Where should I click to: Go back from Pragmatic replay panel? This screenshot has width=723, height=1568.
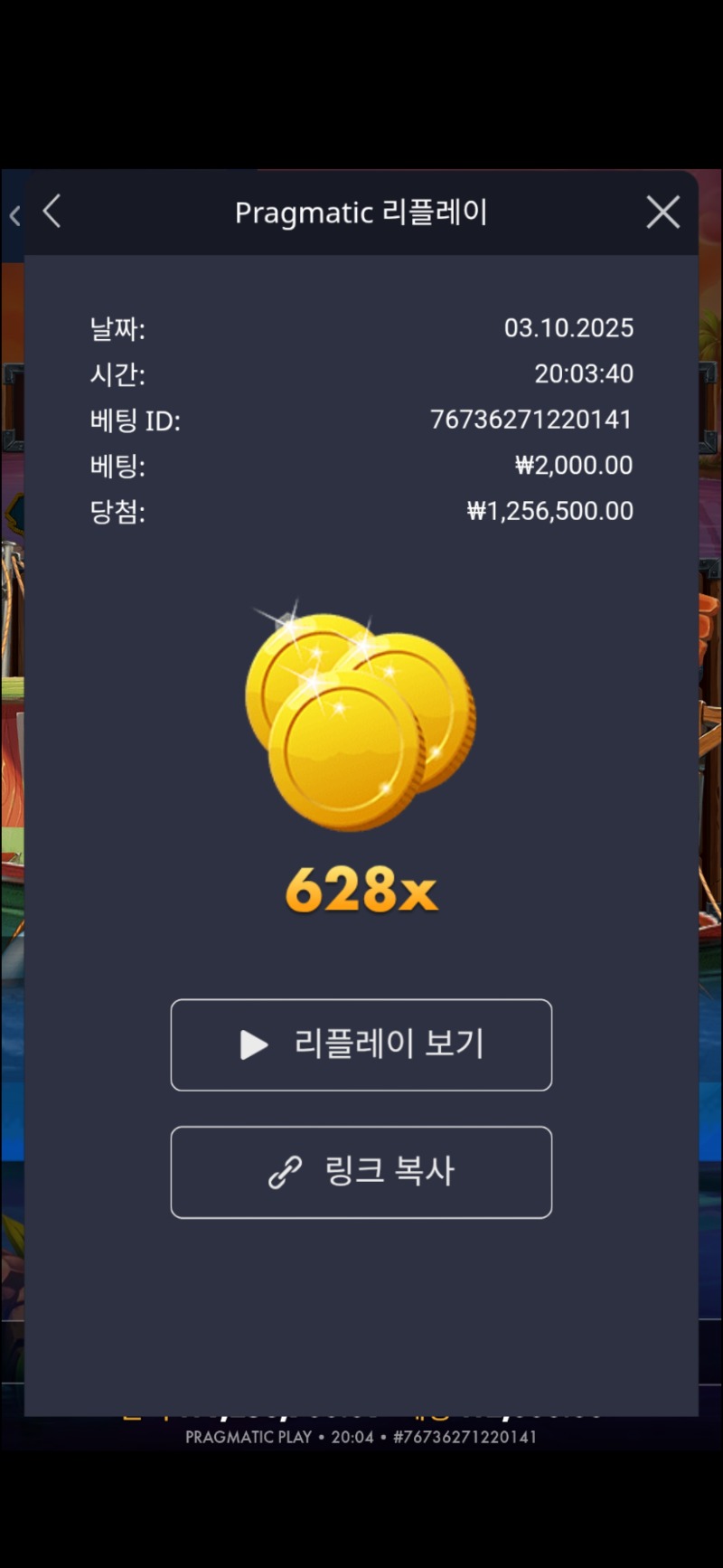point(52,212)
